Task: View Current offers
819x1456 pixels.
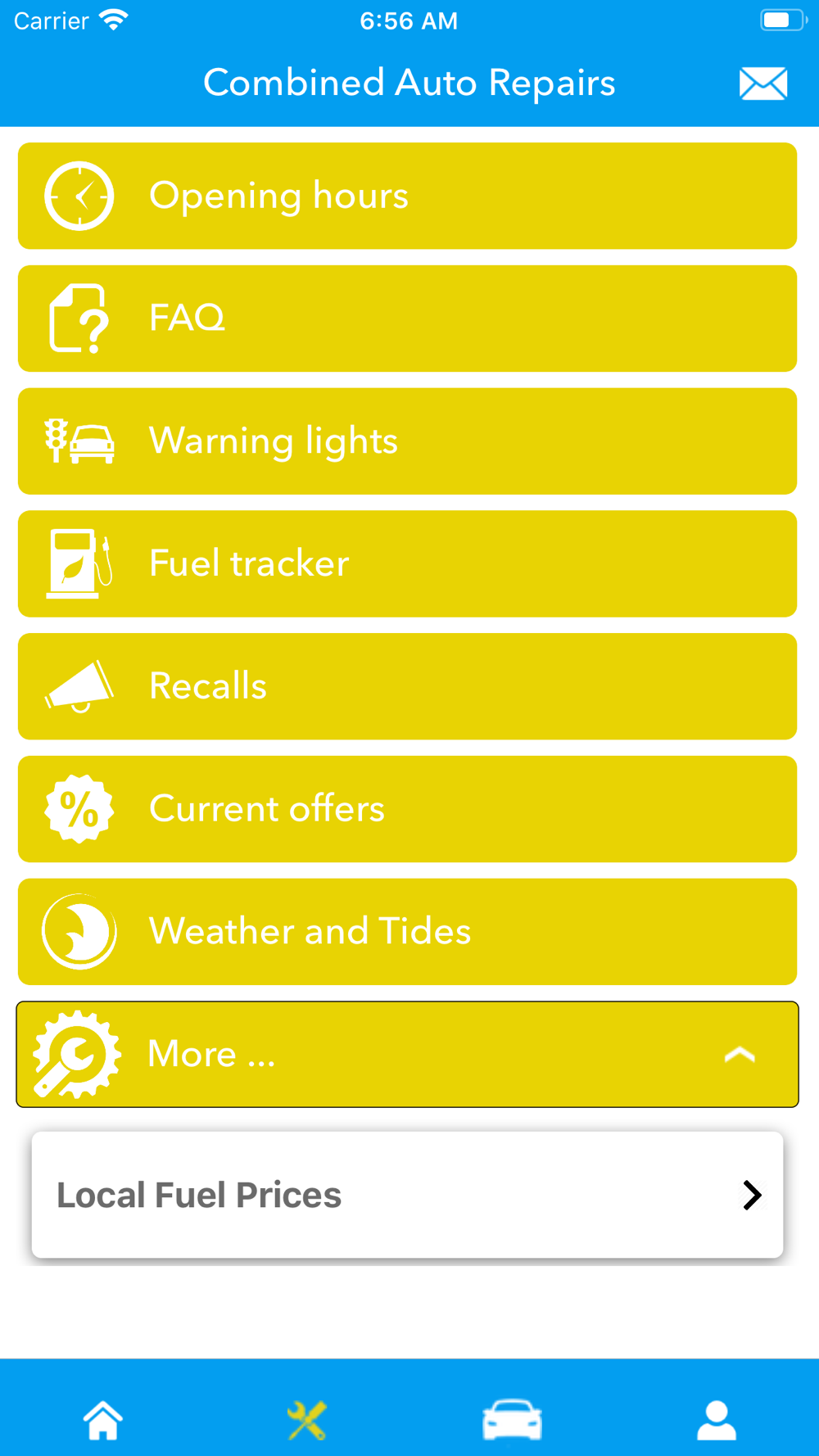Action: point(407,809)
